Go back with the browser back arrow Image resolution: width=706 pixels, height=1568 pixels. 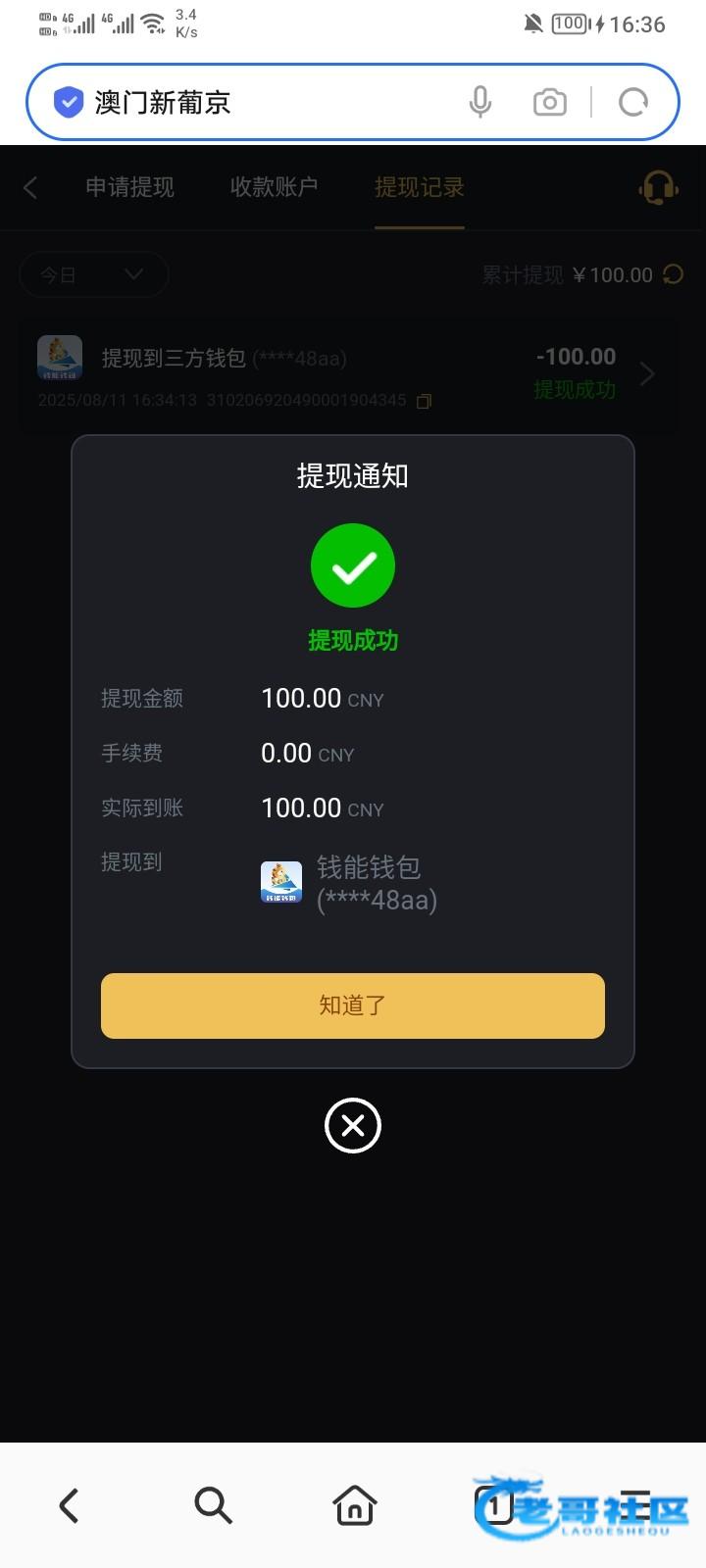69,1505
